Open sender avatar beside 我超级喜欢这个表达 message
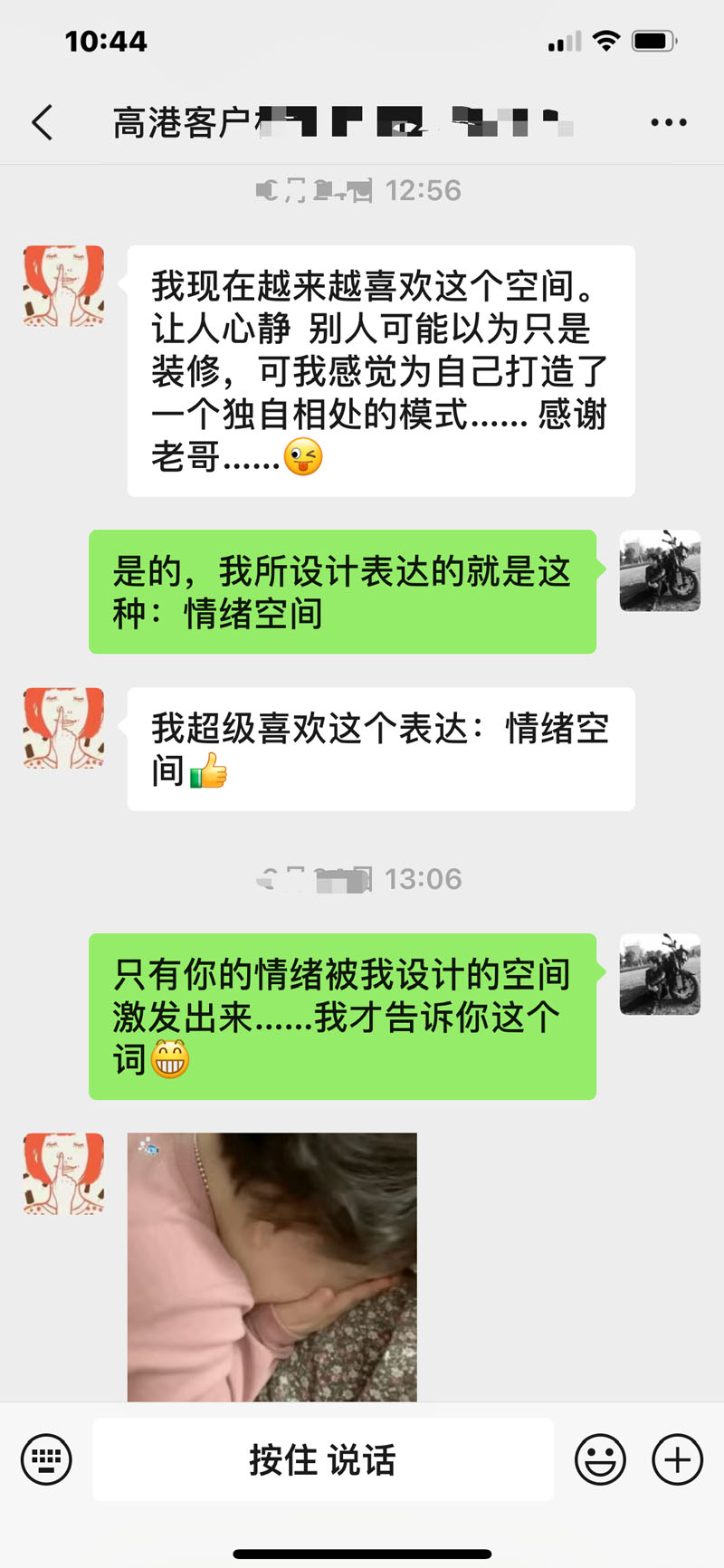Image resolution: width=724 pixels, height=1568 pixels. [63, 728]
